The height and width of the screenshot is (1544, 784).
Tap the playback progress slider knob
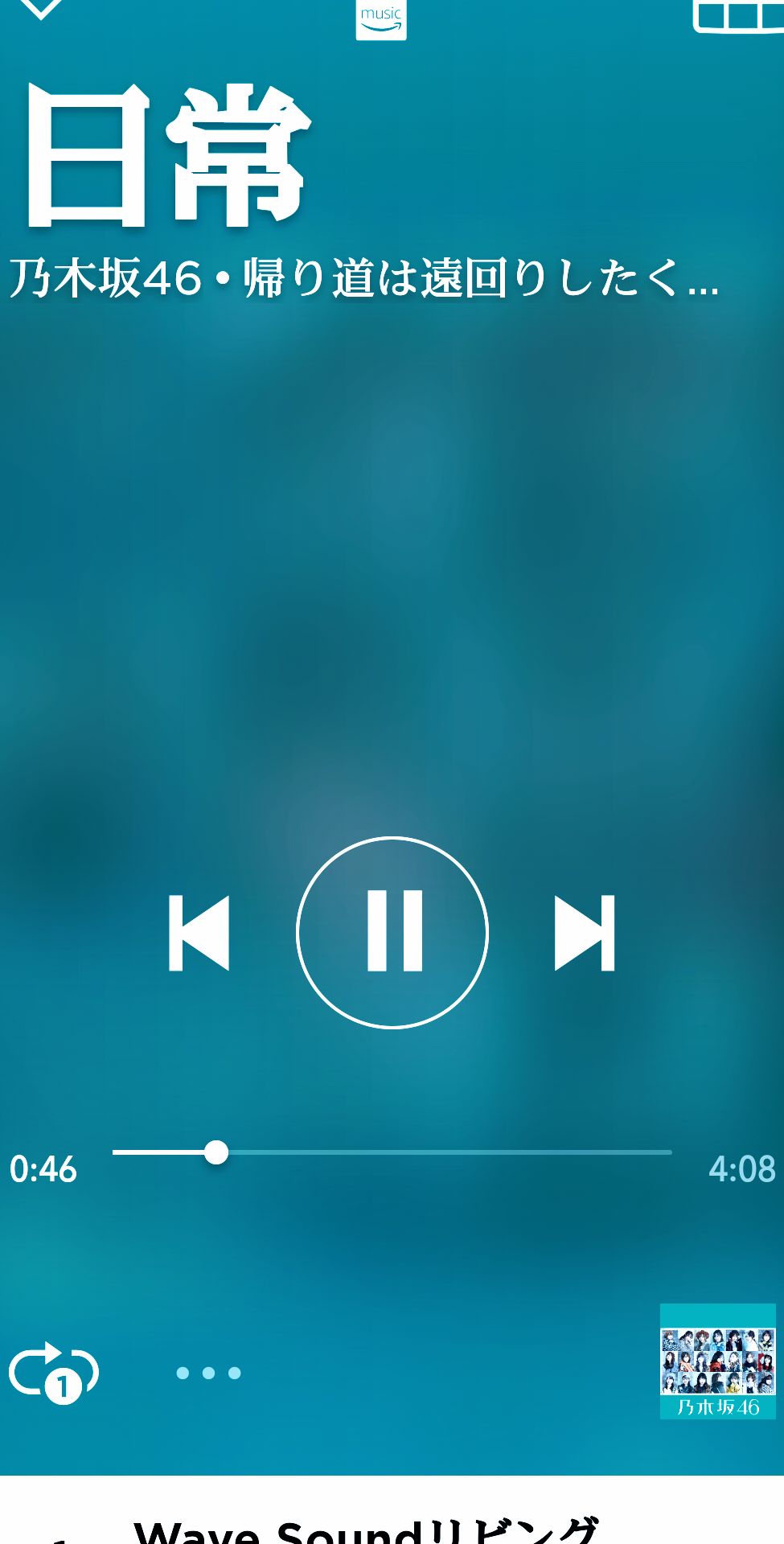click(x=215, y=1152)
